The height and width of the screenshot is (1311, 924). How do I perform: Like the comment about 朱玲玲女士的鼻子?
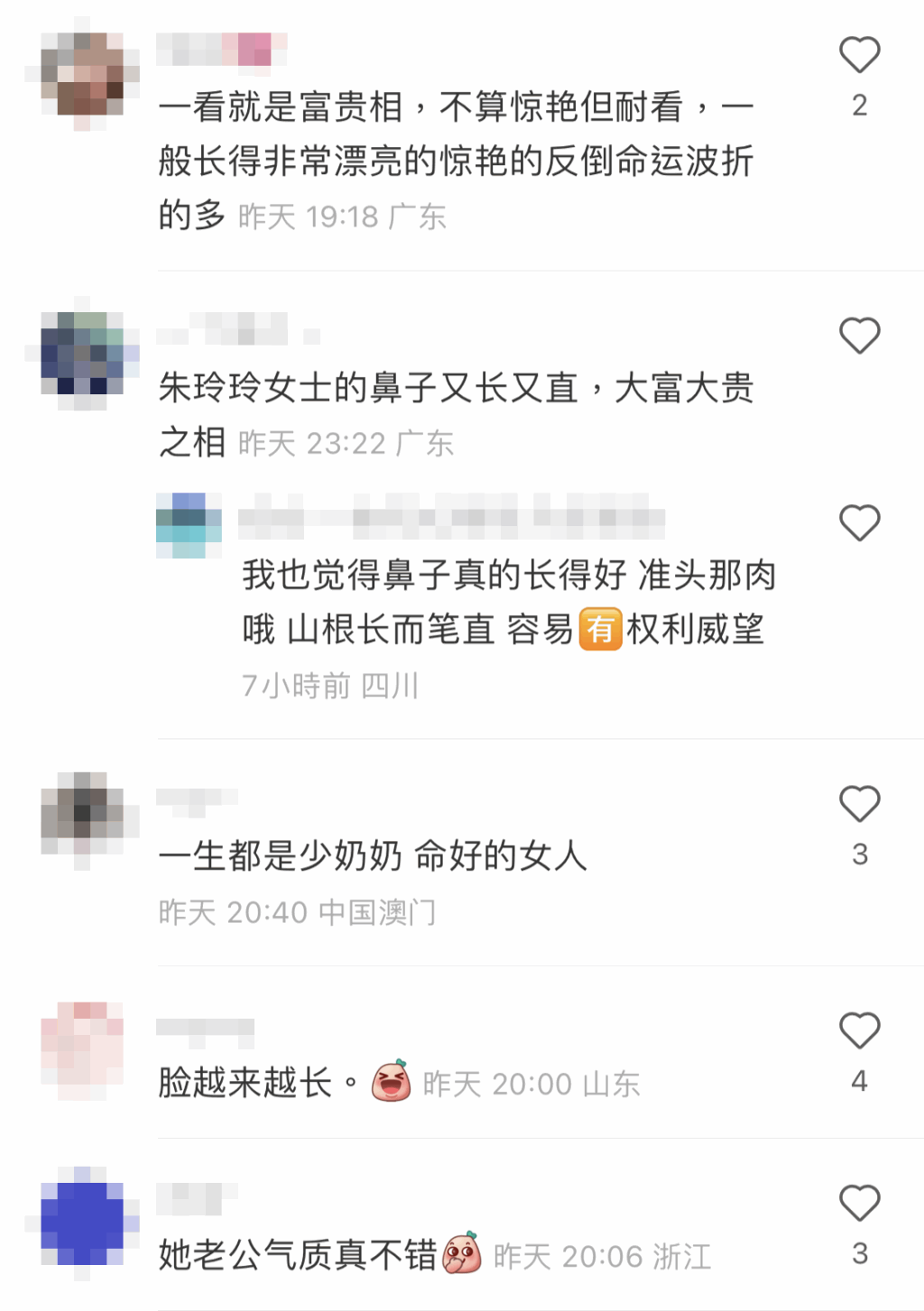(x=859, y=337)
